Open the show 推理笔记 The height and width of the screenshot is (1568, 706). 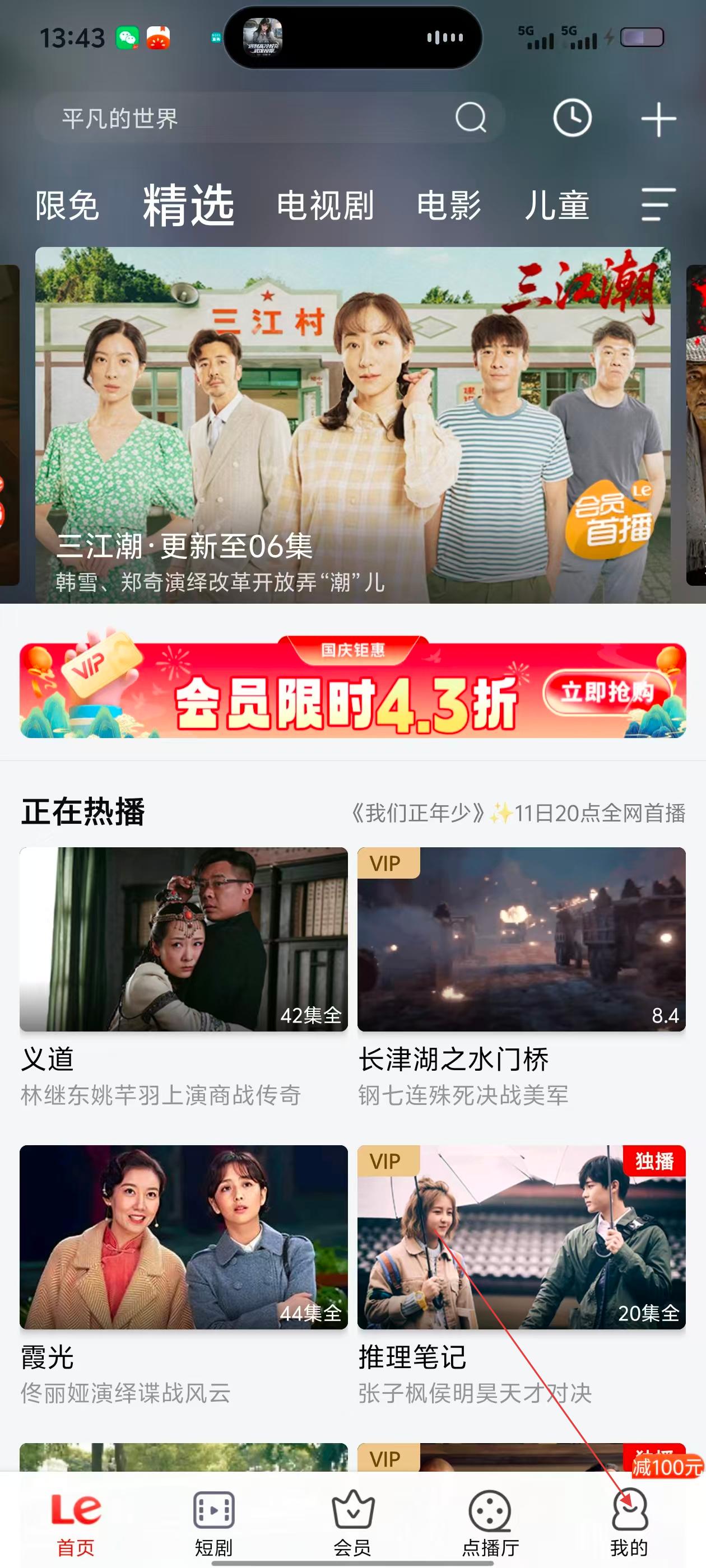pos(522,1237)
